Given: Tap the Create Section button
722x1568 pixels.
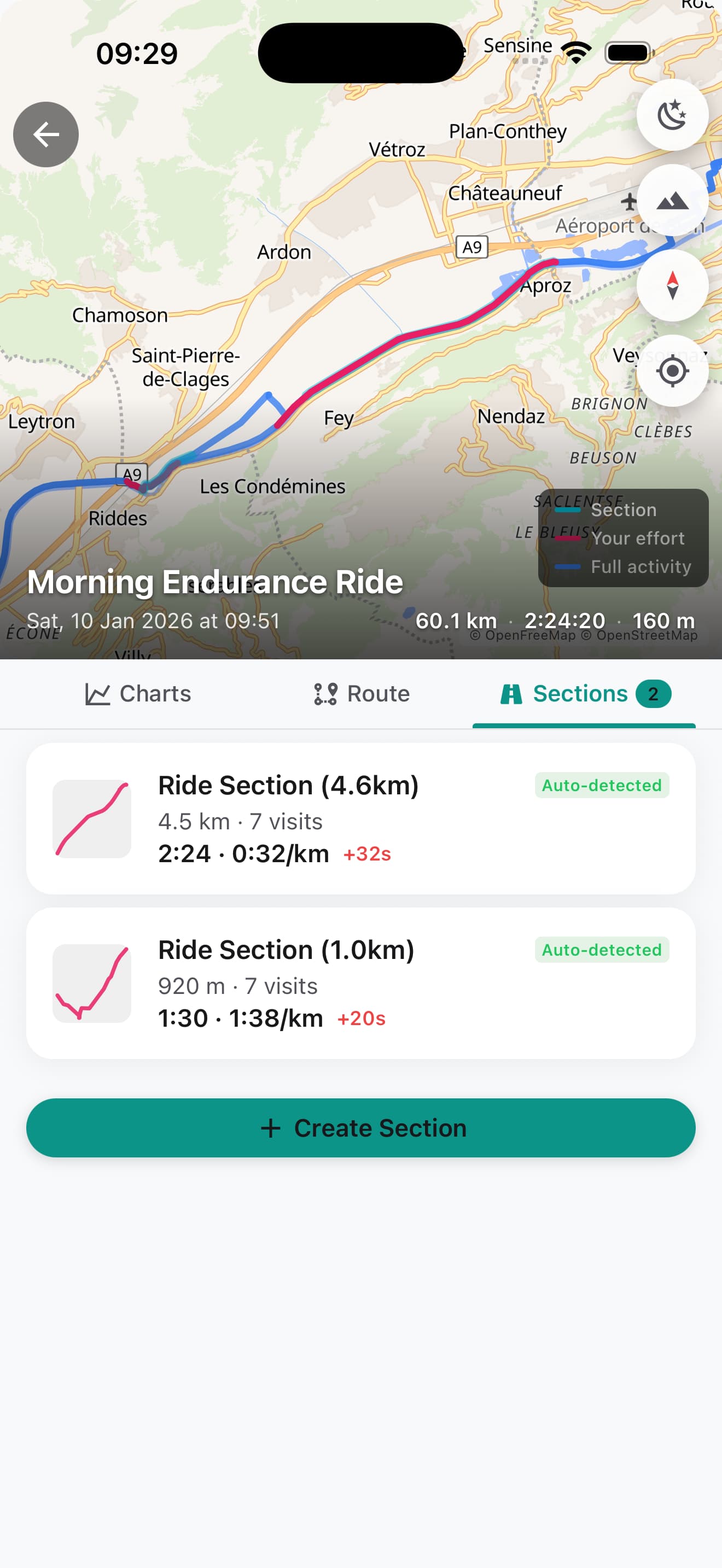Looking at the screenshot, I should (360, 1128).
